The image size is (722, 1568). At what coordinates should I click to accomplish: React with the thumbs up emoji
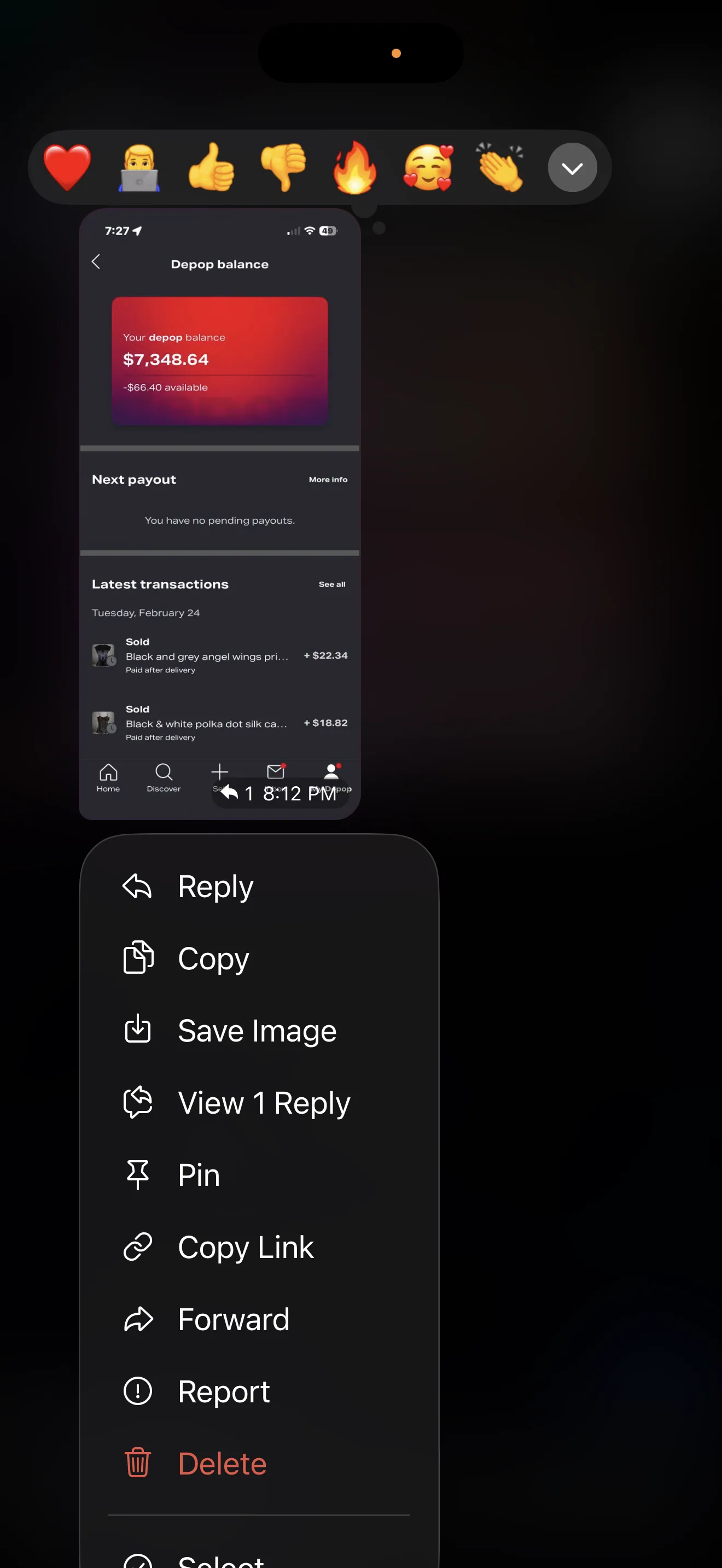coord(211,167)
